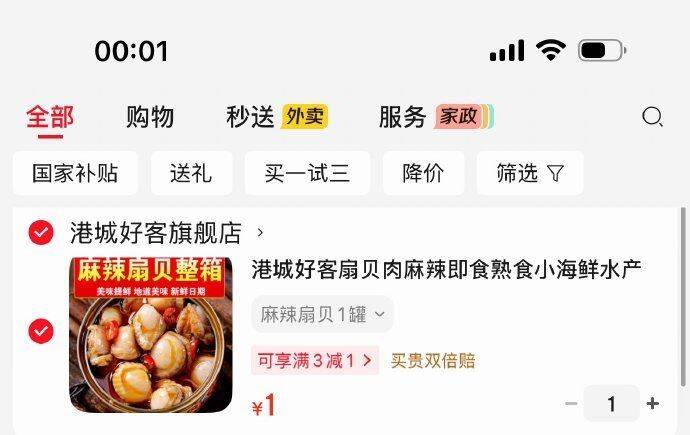Select the 买一试三 chip
The height and width of the screenshot is (435, 690).
click(307, 173)
